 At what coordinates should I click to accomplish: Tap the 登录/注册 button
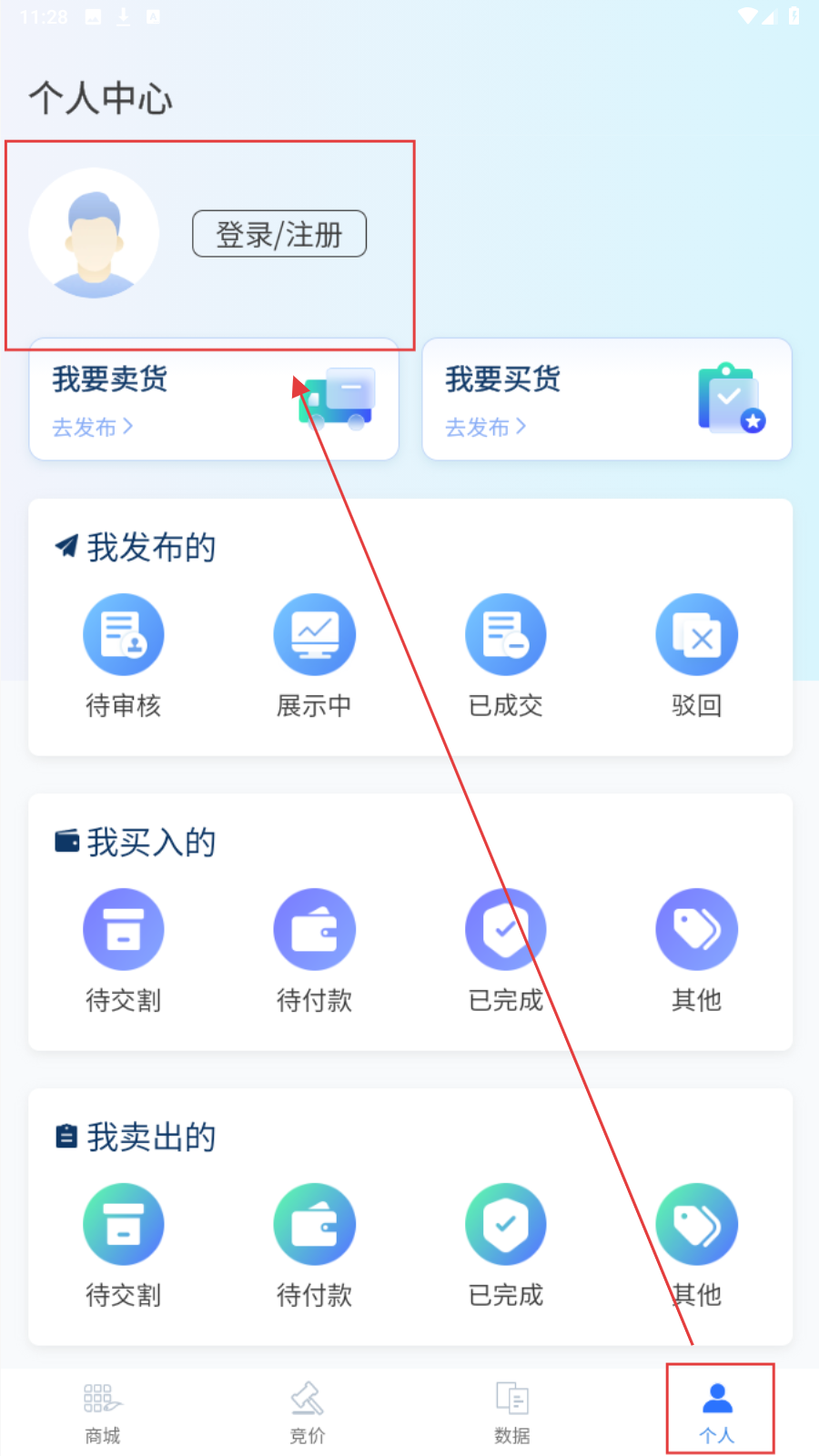(279, 234)
